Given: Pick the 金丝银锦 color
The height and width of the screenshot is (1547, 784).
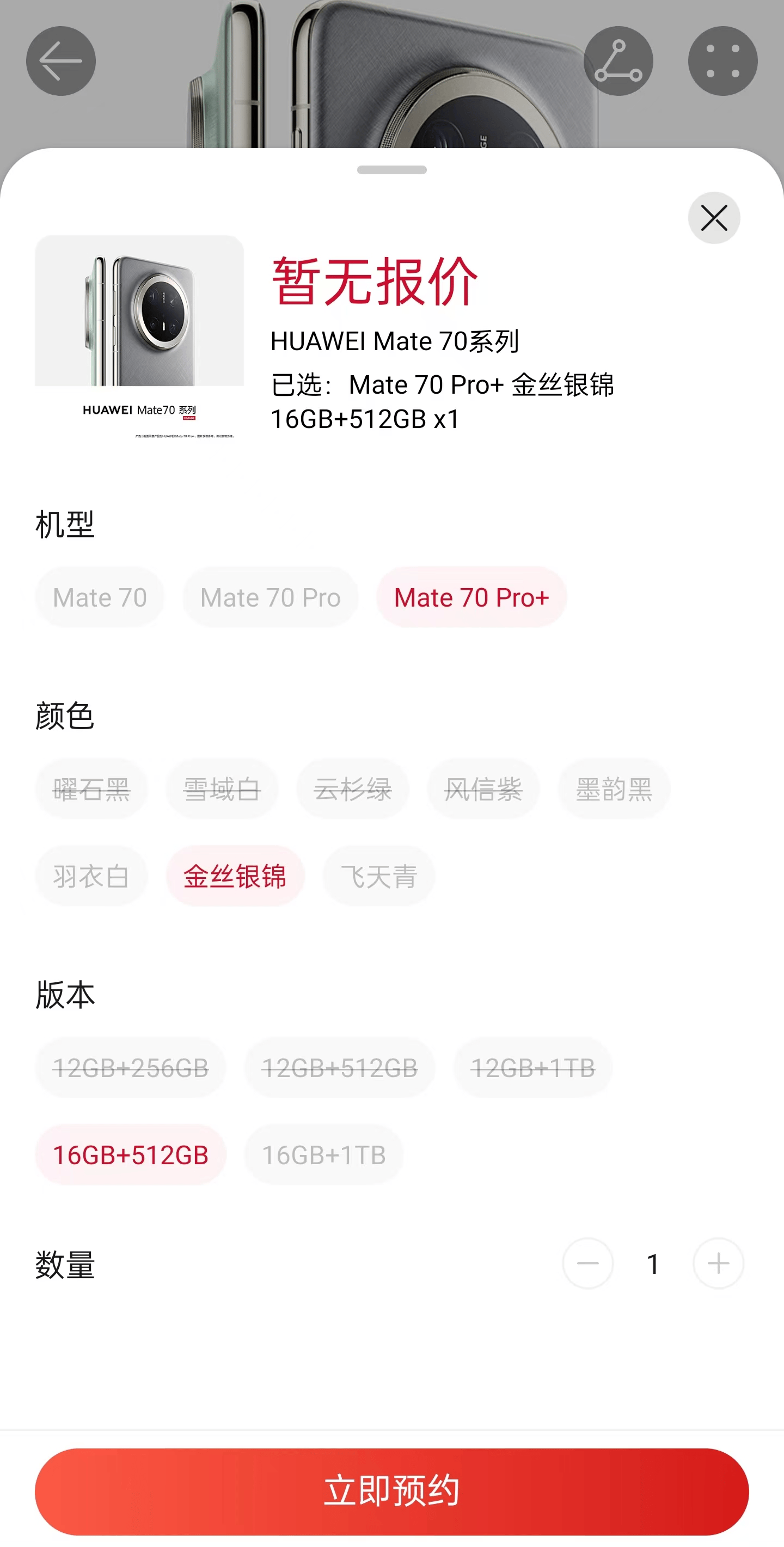Looking at the screenshot, I should (235, 876).
